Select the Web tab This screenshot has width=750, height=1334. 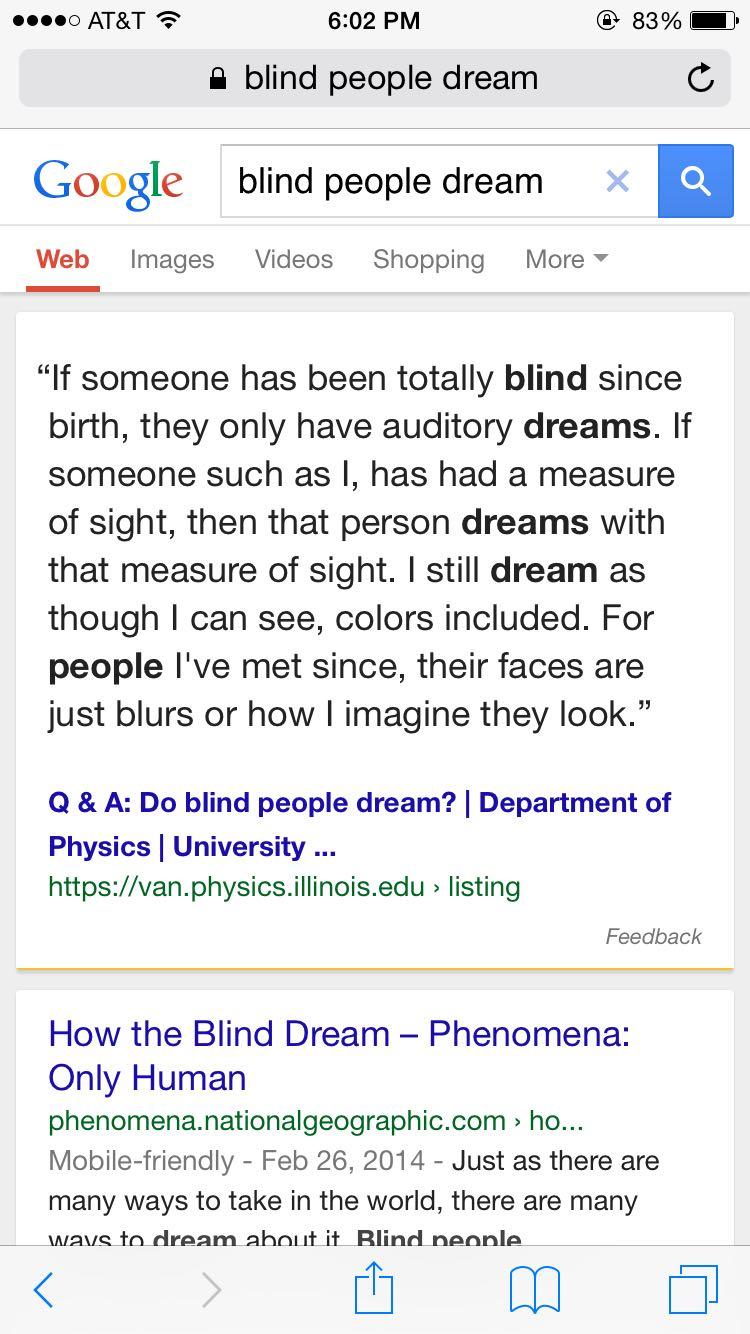click(x=63, y=259)
